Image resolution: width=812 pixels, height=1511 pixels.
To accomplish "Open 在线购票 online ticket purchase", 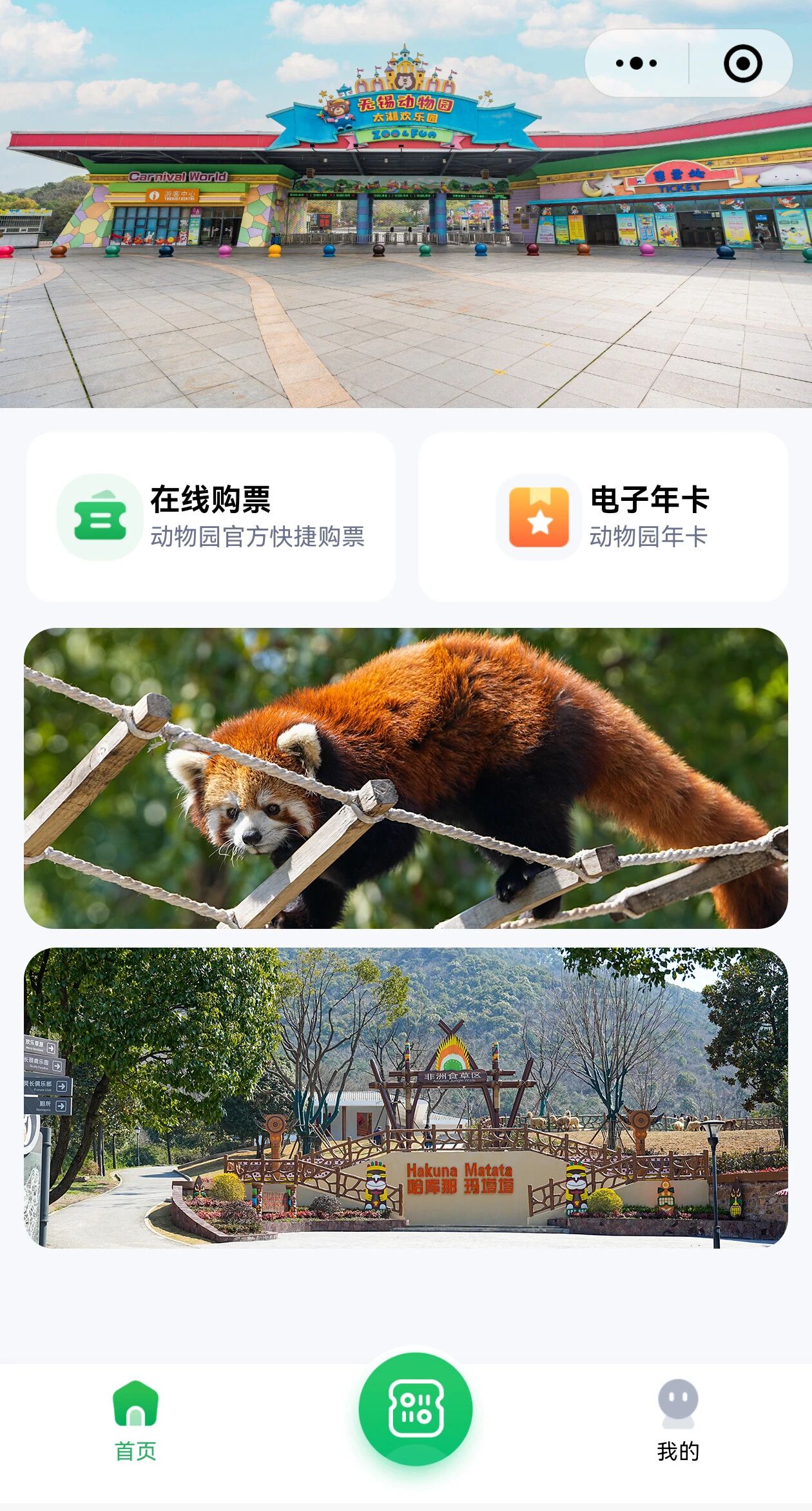I will point(211,517).
